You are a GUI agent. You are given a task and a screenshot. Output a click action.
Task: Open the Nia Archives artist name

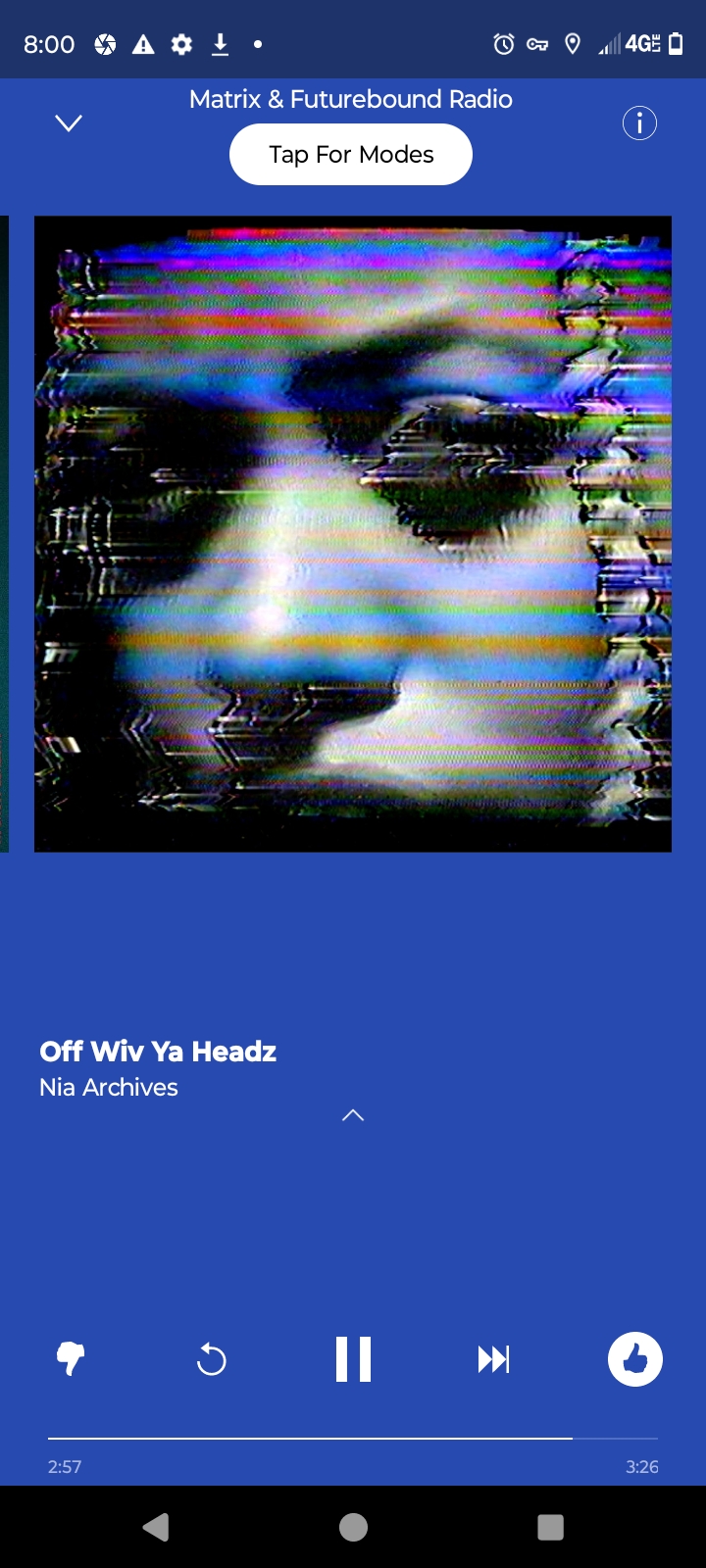click(x=109, y=1087)
